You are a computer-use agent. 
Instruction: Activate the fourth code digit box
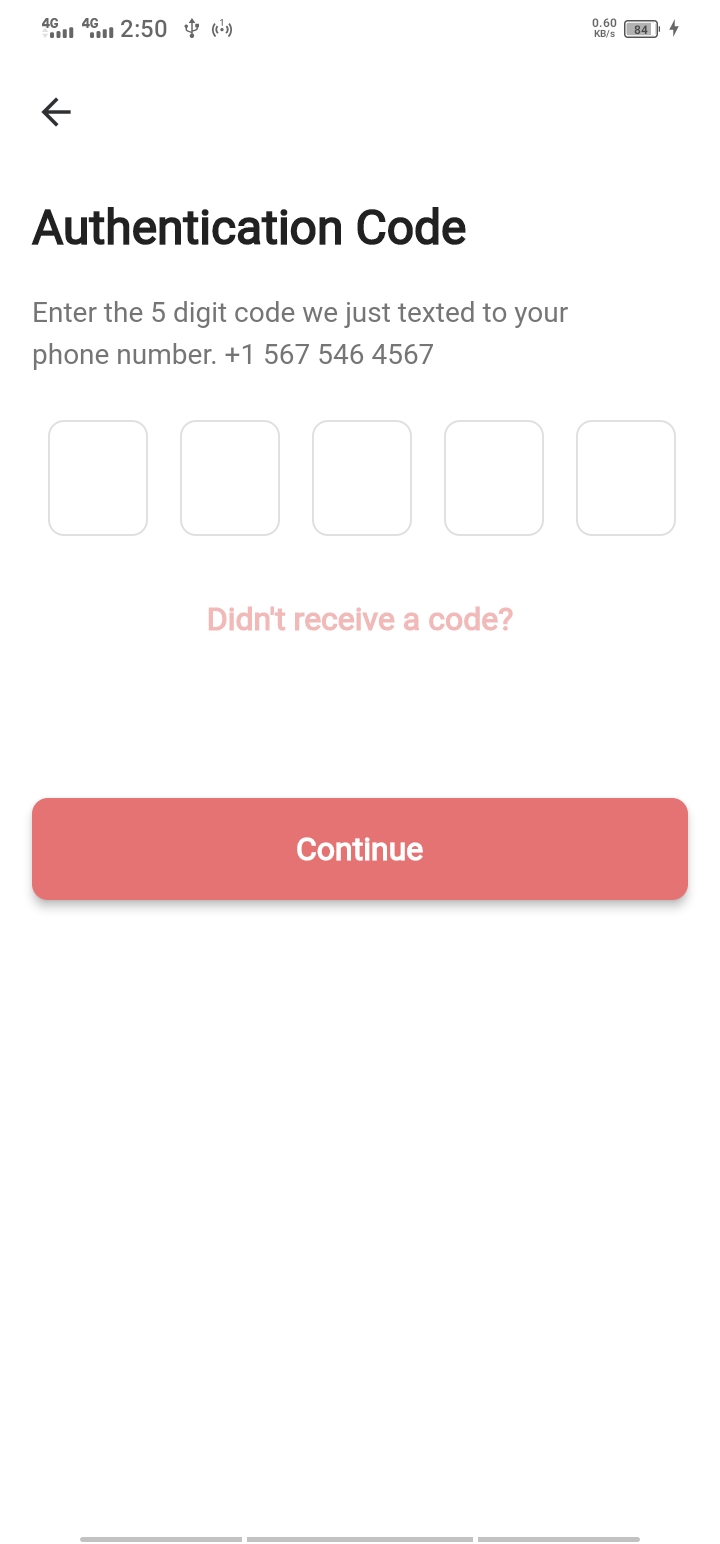click(x=494, y=478)
